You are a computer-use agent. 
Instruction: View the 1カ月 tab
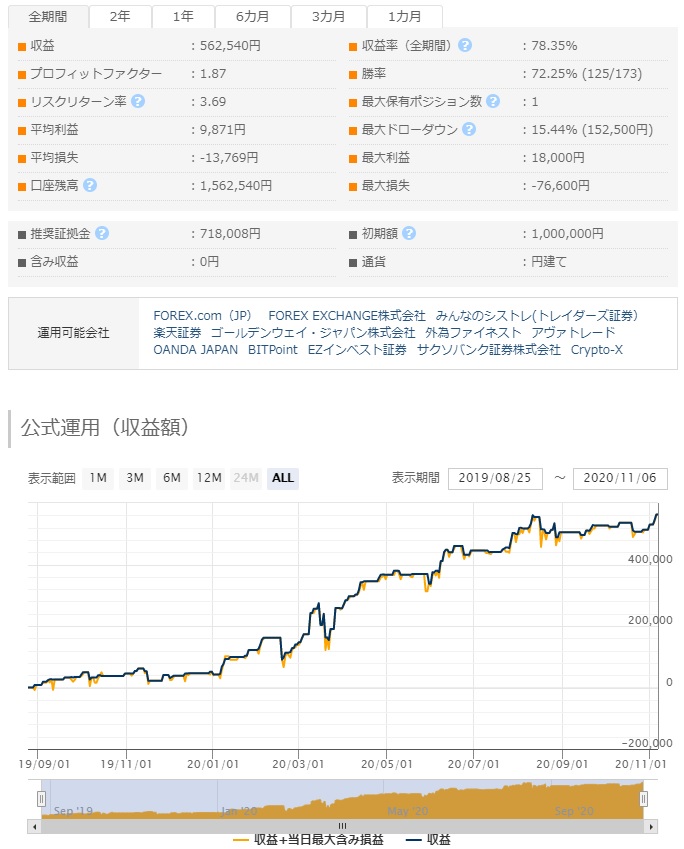click(x=404, y=17)
